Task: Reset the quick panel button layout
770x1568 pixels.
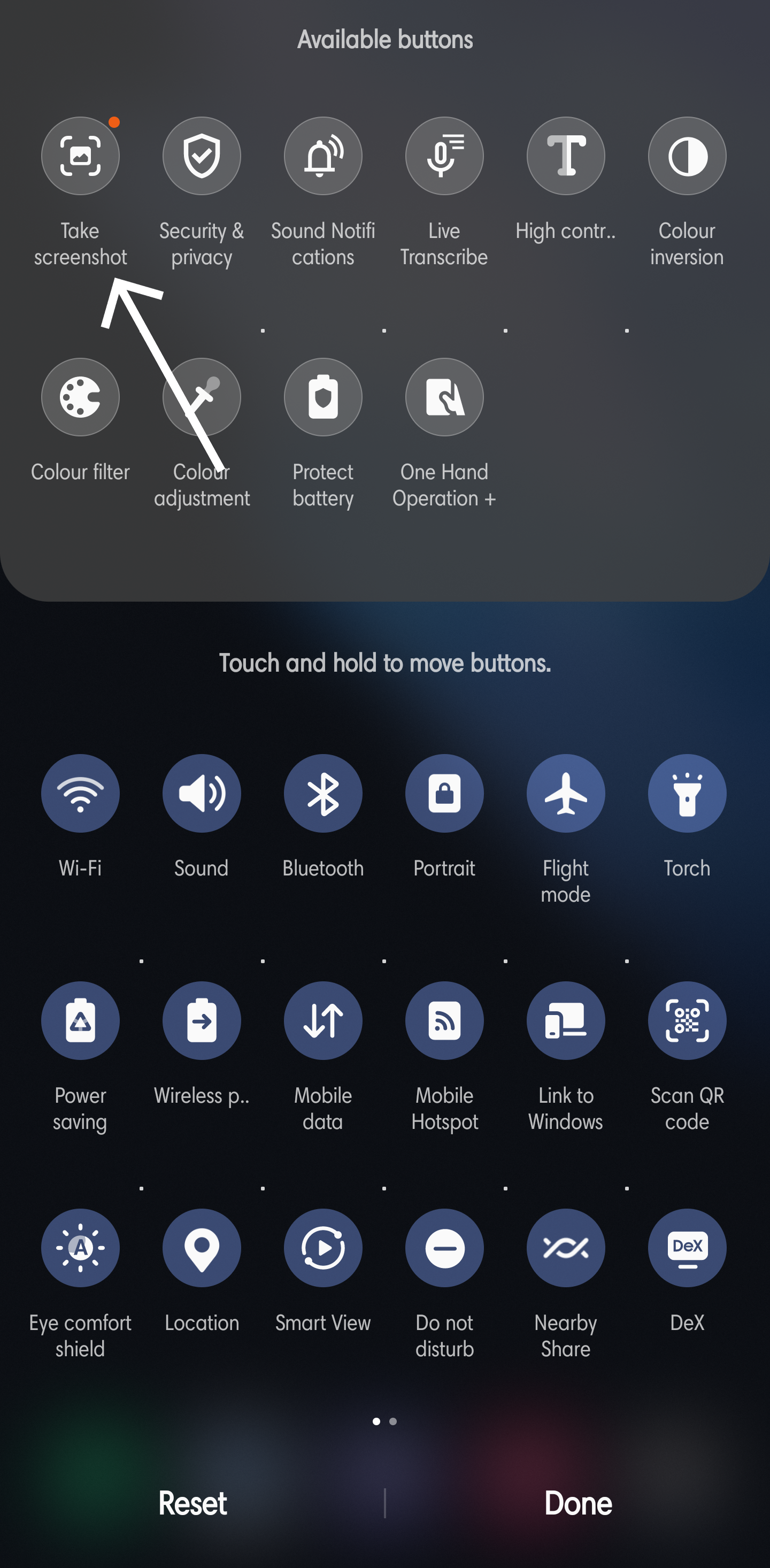Action: (x=192, y=1503)
